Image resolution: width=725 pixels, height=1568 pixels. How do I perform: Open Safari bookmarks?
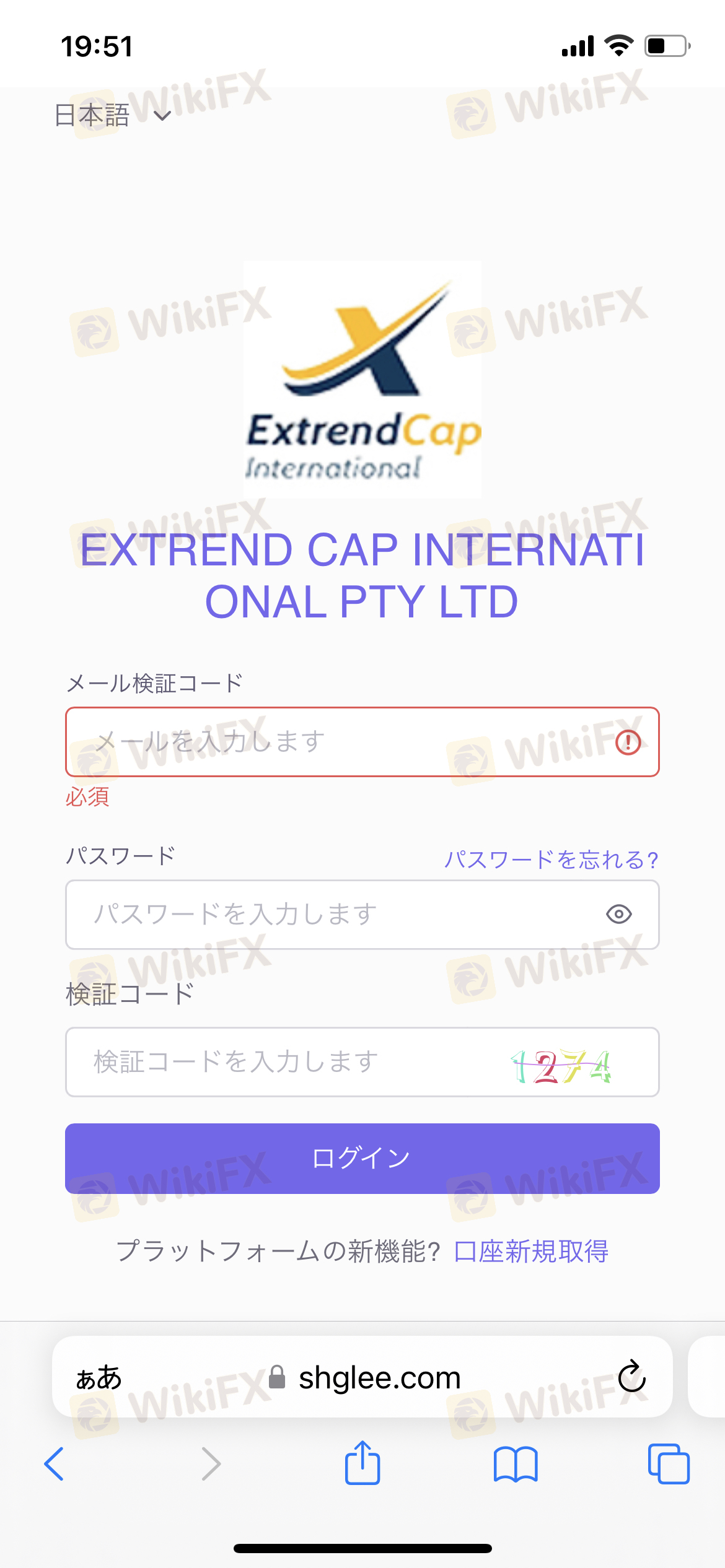[516, 1464]
